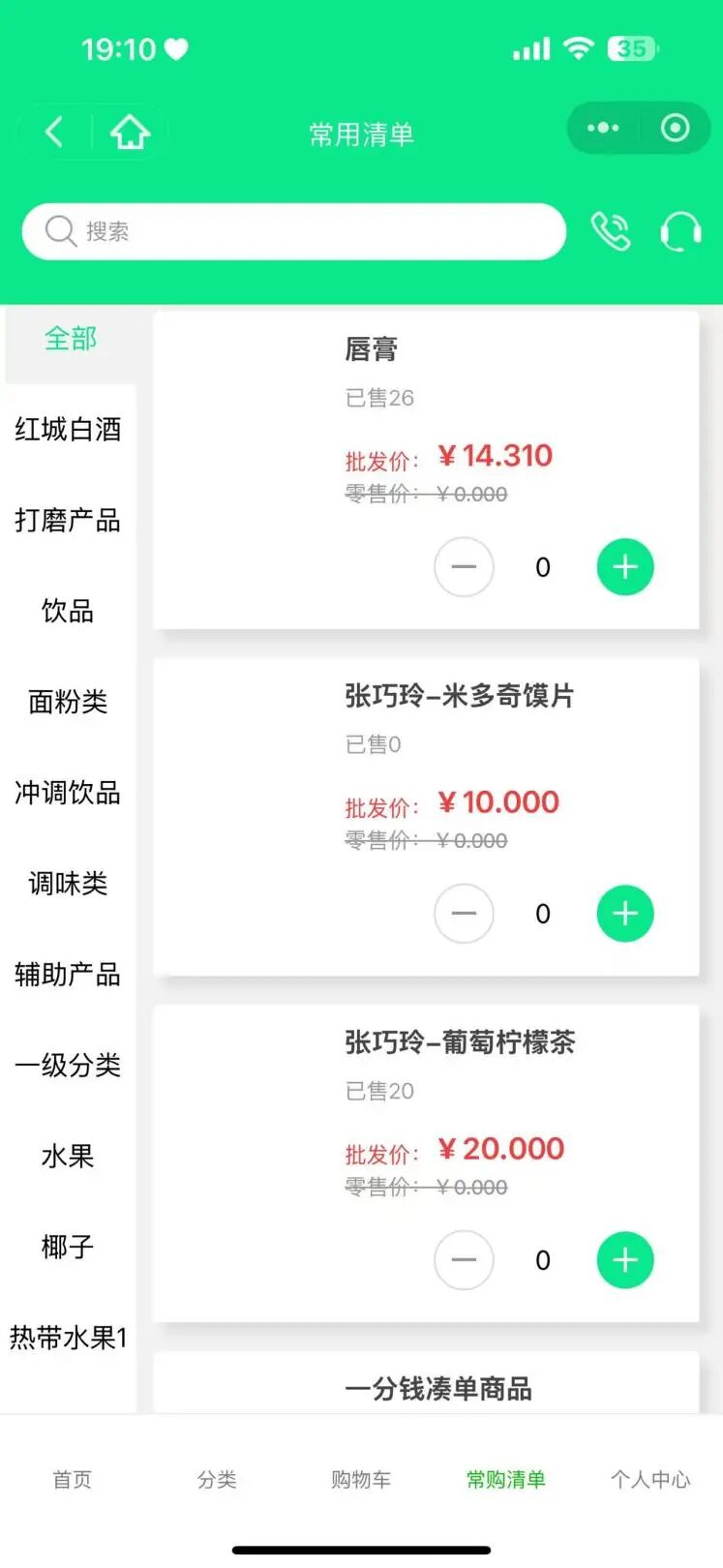Open the search bar magnifier icon
The height and width of the screenshot is (1568, 723).
(60, 231)
